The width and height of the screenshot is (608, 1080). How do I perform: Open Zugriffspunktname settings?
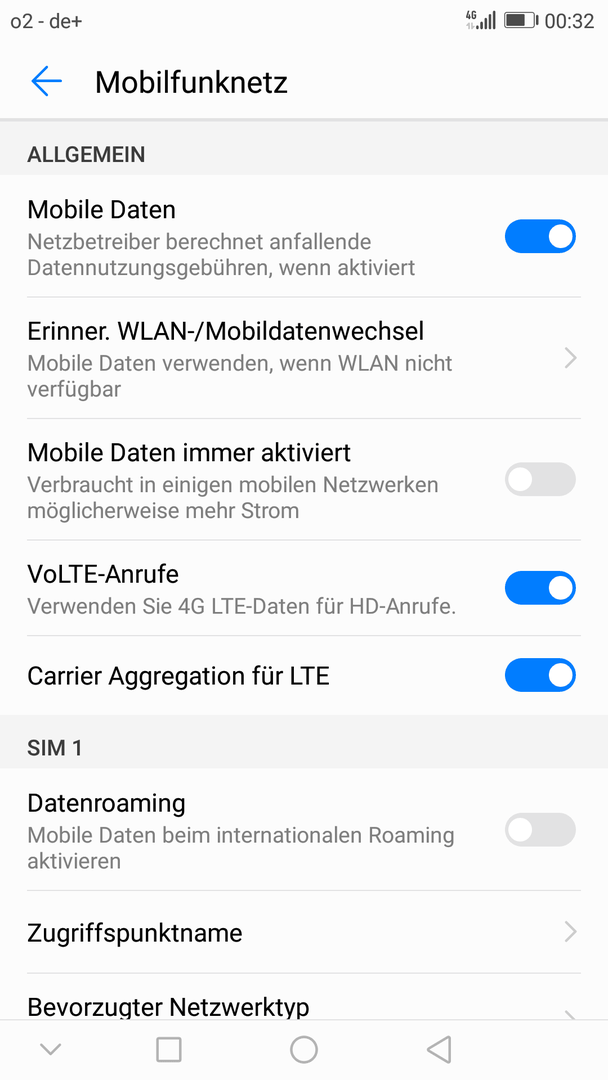coord(304,933)
